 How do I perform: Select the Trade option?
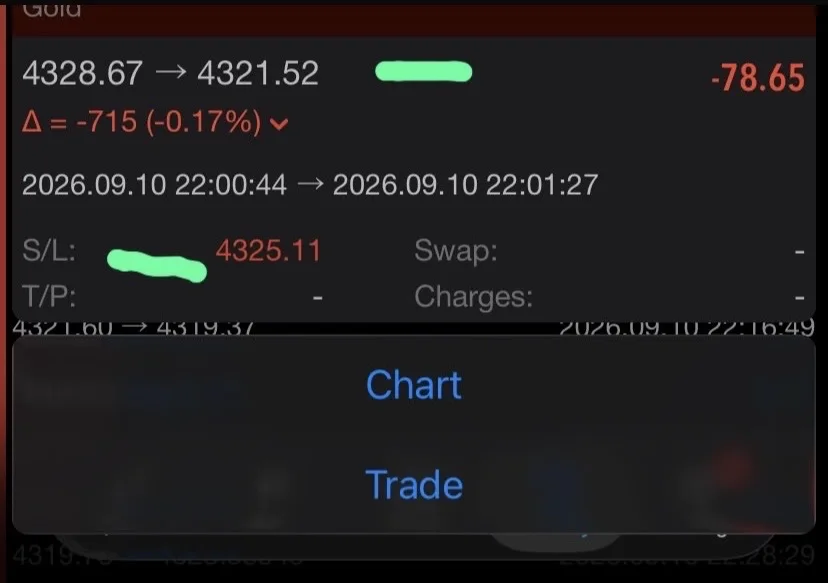tap(414, 484)
